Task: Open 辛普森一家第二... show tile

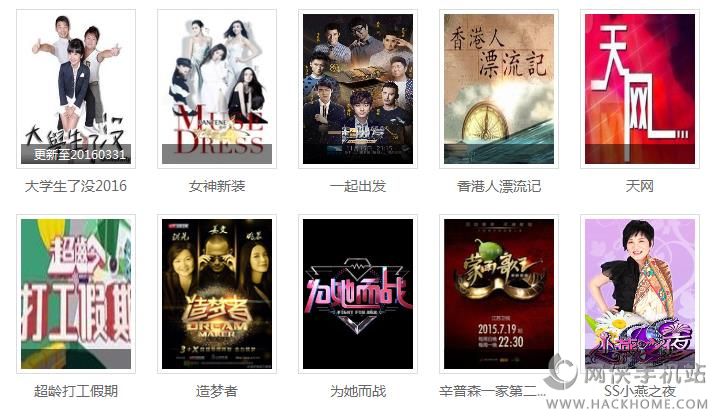Action: tap(499, 294)
